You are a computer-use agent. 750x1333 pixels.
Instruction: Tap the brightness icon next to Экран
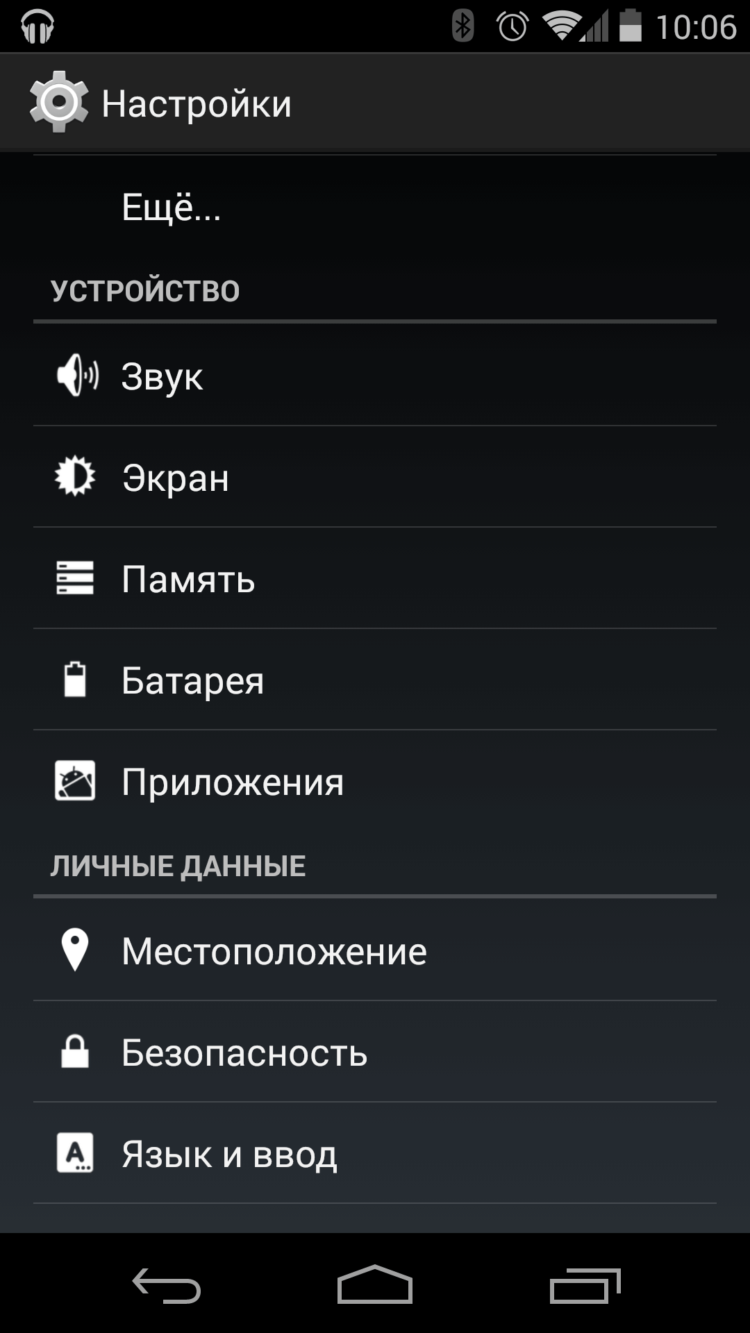click(x=72, y=477)
